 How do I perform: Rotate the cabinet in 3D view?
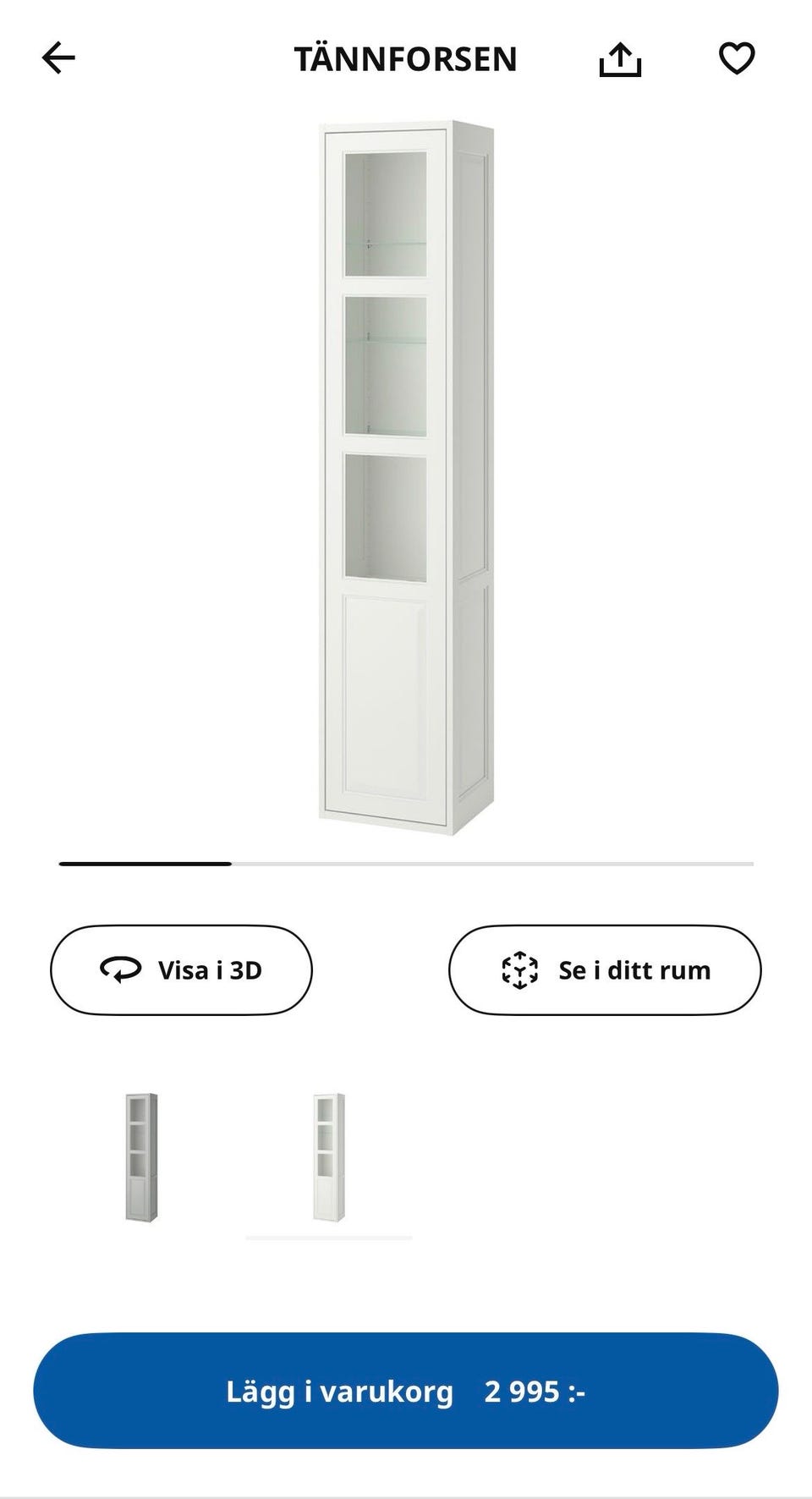[x=181, y=970]
